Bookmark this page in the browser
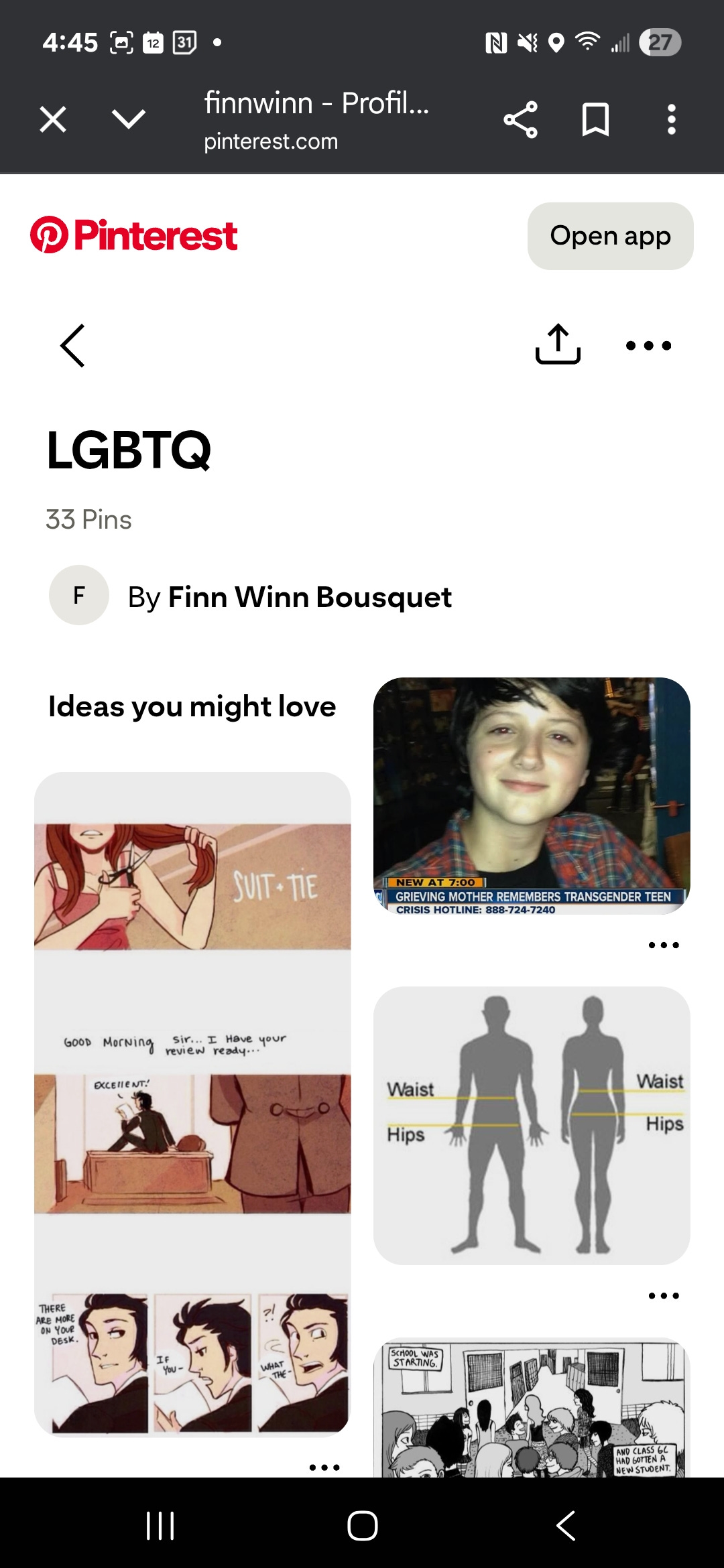 tap(595, 120)
